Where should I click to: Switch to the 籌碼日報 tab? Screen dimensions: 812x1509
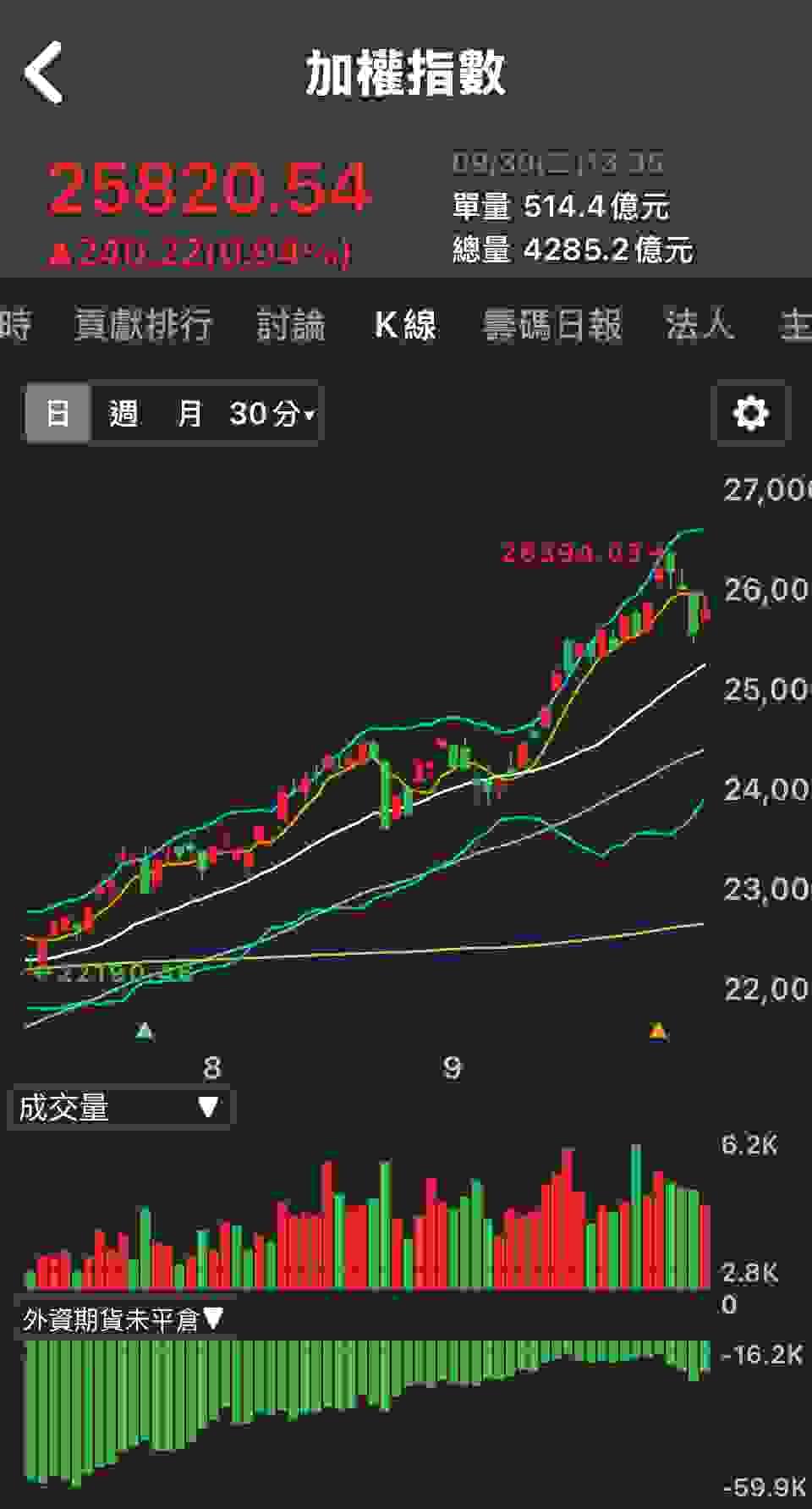pyautogui.click(x=552, y=325)
